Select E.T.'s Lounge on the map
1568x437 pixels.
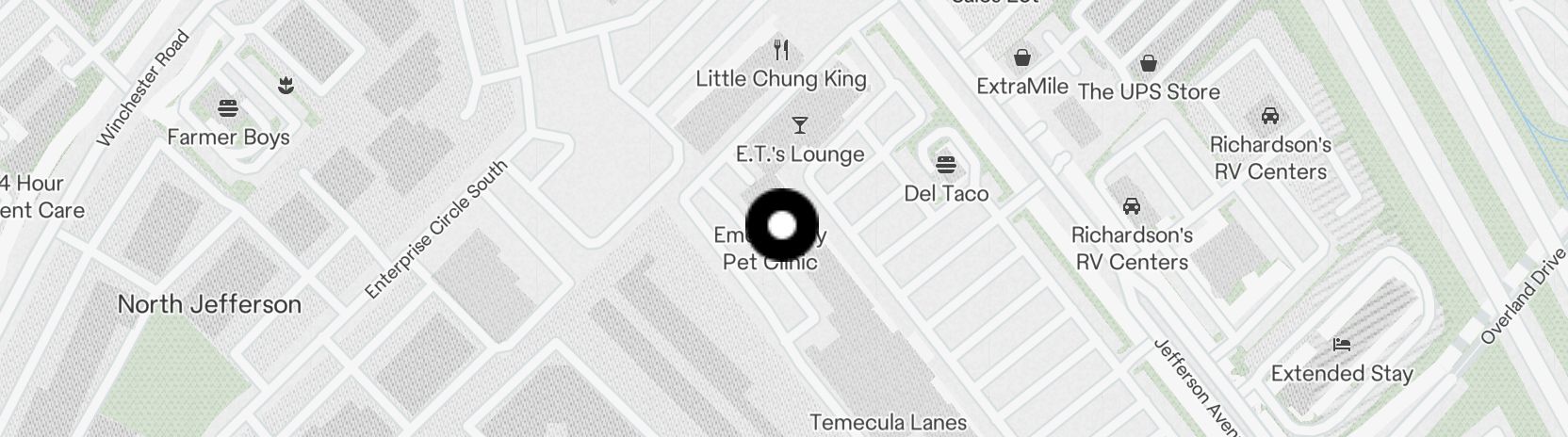[x=800, y=126]
